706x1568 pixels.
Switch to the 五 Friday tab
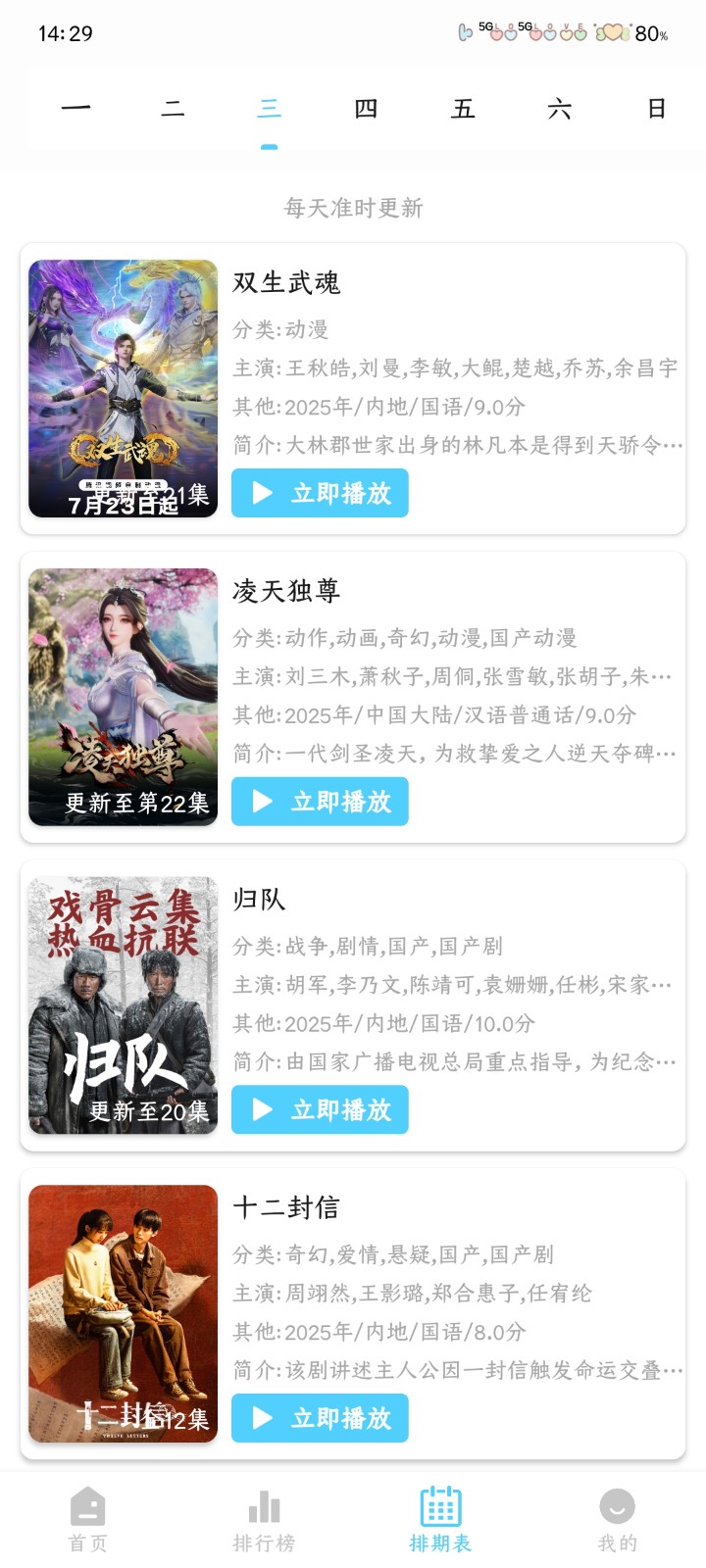463,109
